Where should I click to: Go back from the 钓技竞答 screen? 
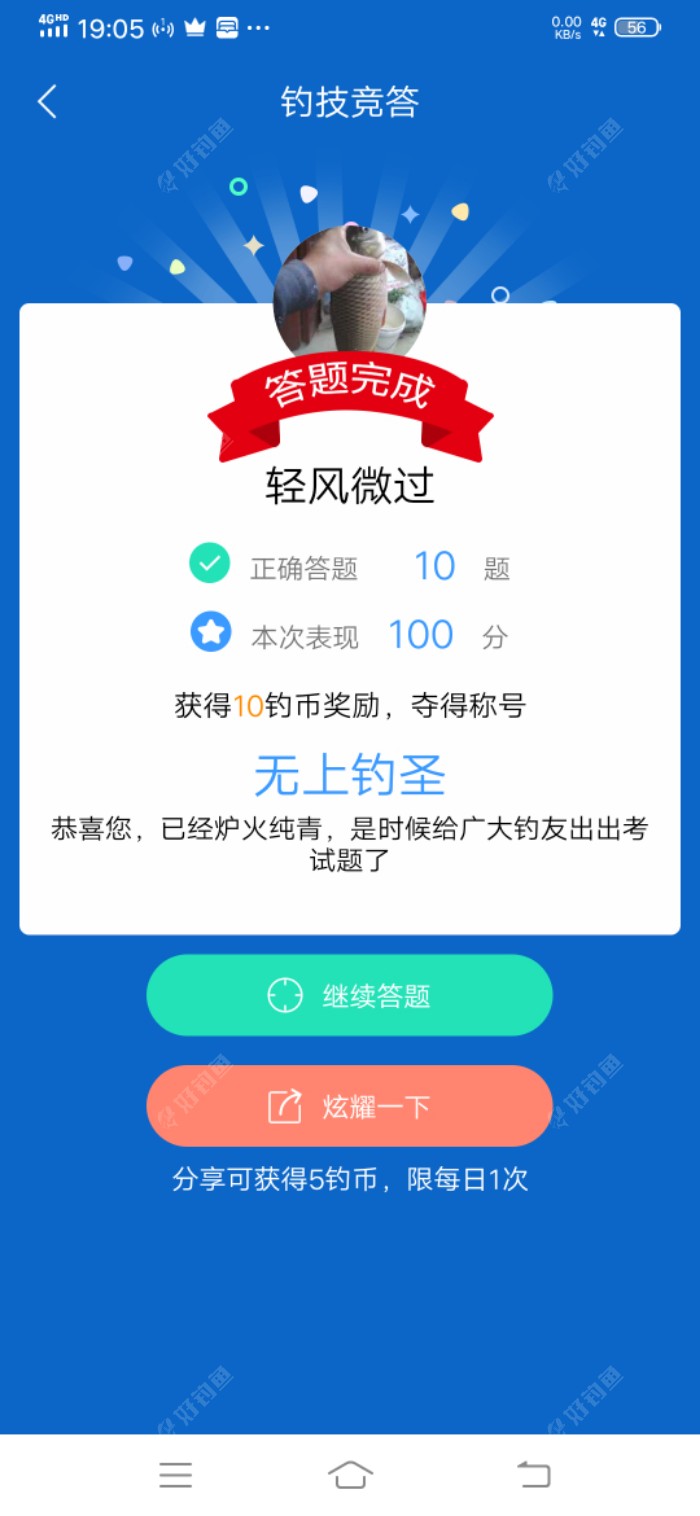(47, 102)
